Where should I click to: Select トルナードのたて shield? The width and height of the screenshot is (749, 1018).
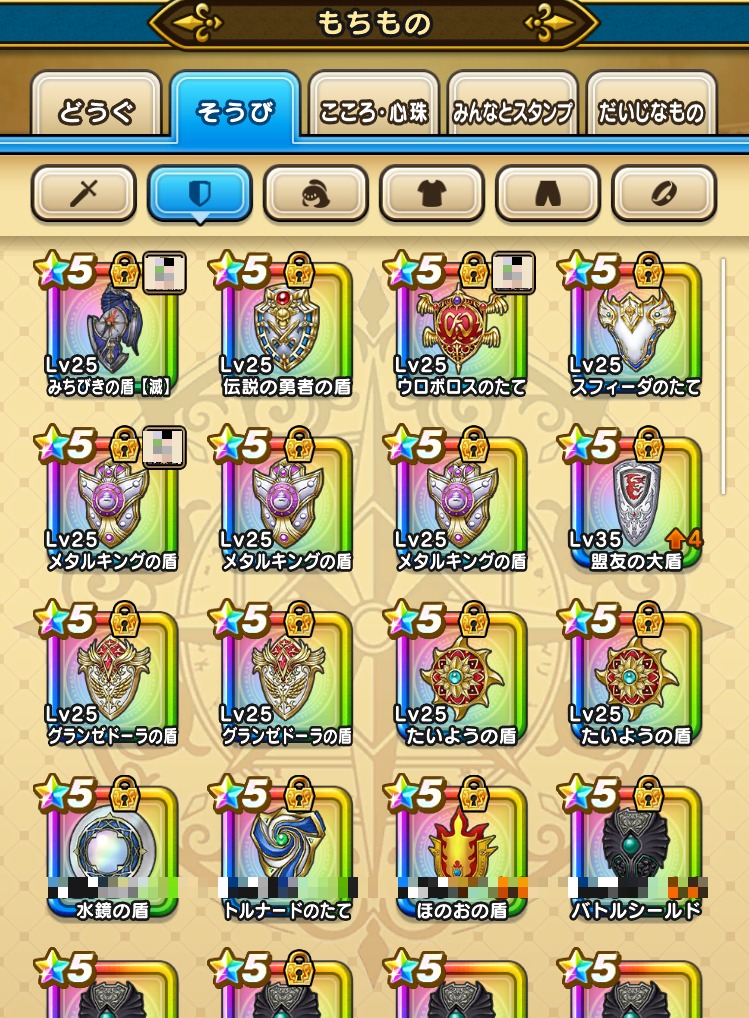[287, 853]
